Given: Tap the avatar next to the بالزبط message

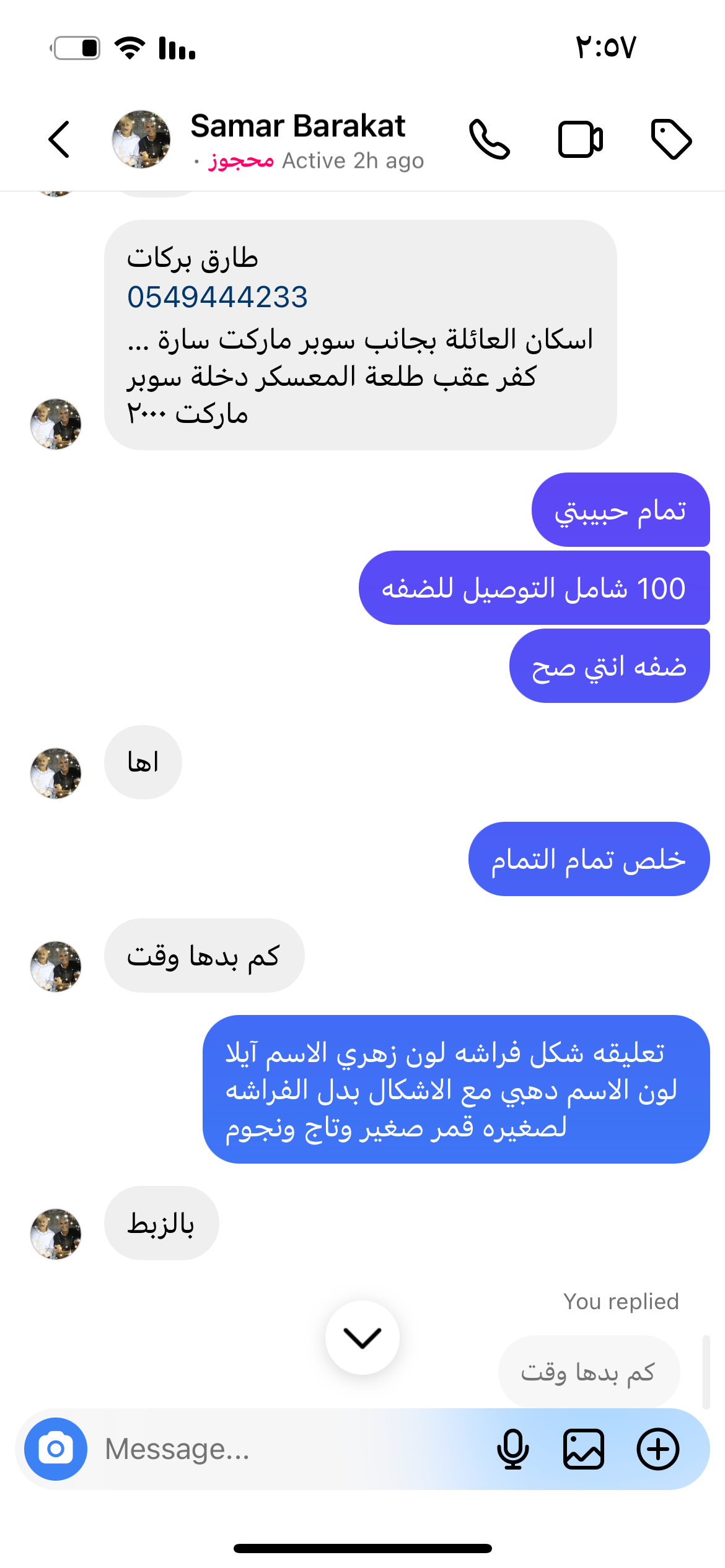Looking at the screenshot, I should coord(56,1234).
